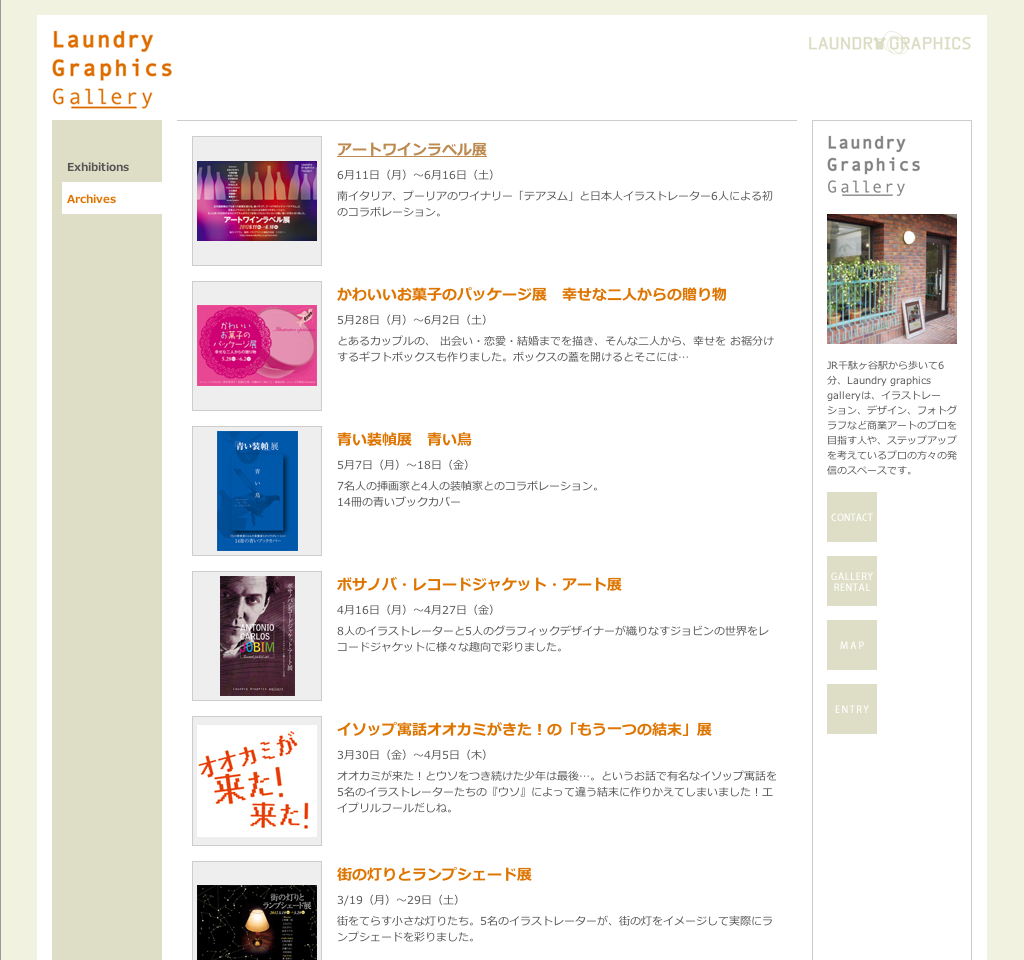Open the イソップ寓話オオカミがきた！ exhibition link
Image resolution: width=1024 pixels, height=960 pixels.
pyautogui.click(x=524, y=730)
